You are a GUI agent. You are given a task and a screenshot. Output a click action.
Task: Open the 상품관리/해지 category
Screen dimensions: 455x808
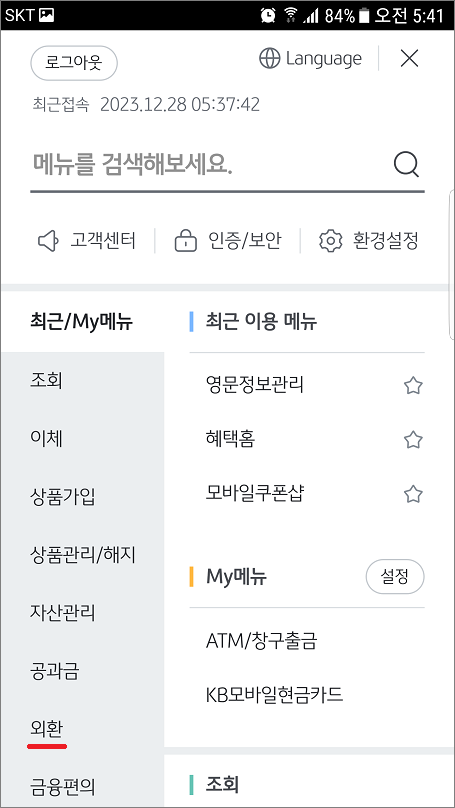[x=82, y=556]
